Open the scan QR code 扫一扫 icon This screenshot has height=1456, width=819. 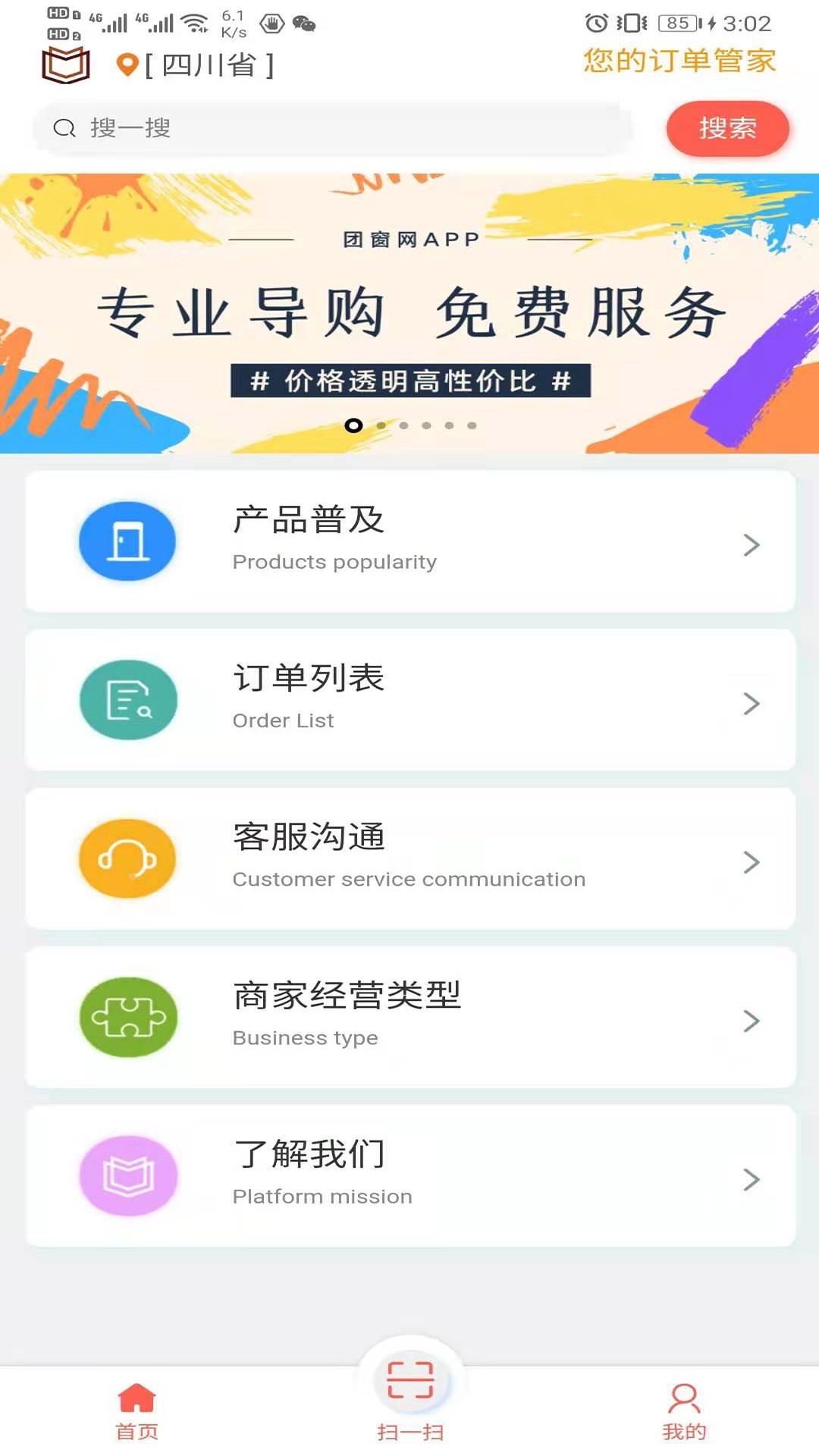coord(409,1382)
